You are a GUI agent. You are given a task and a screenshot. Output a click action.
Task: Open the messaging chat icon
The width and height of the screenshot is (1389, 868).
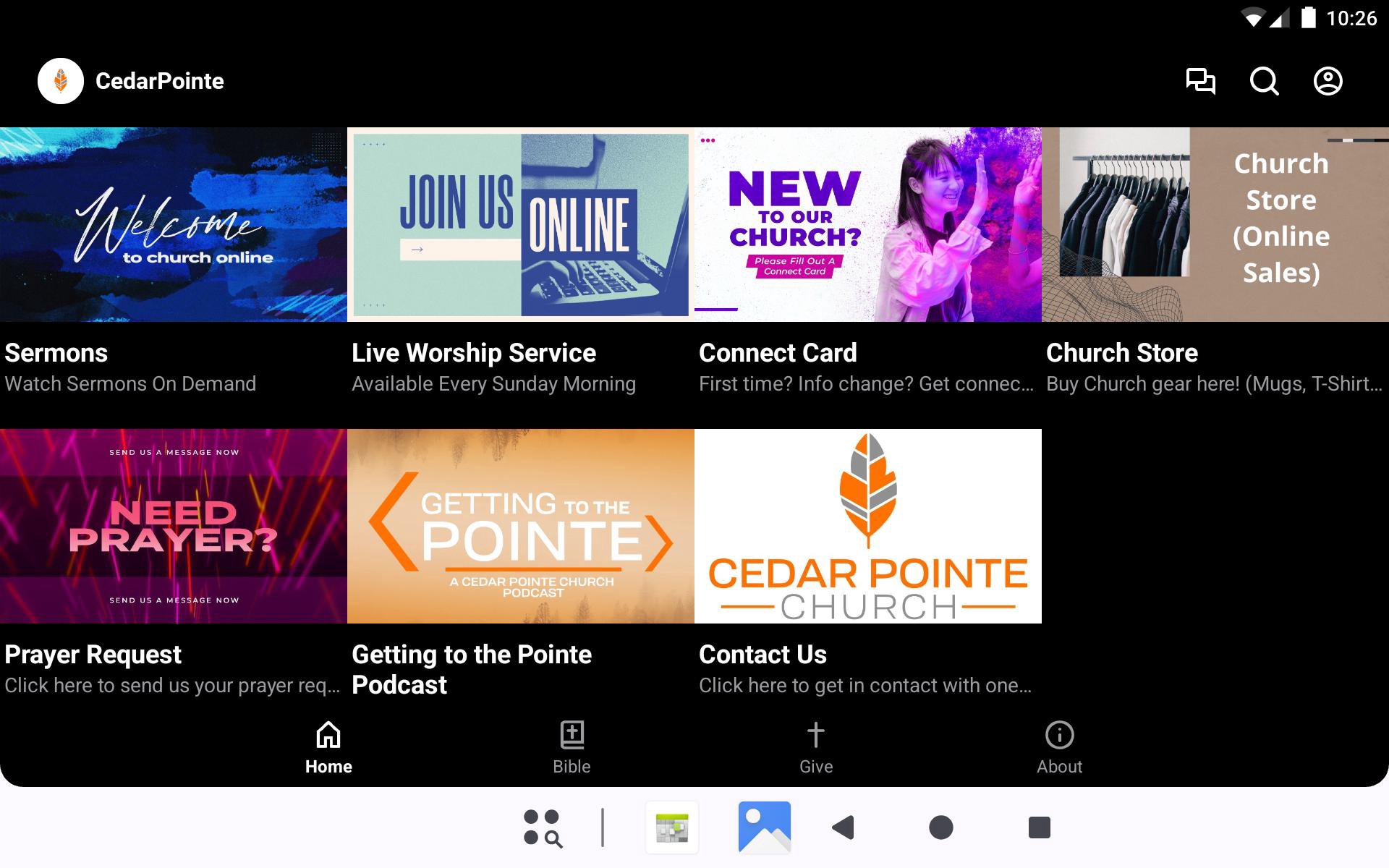tap(1200, 81)
